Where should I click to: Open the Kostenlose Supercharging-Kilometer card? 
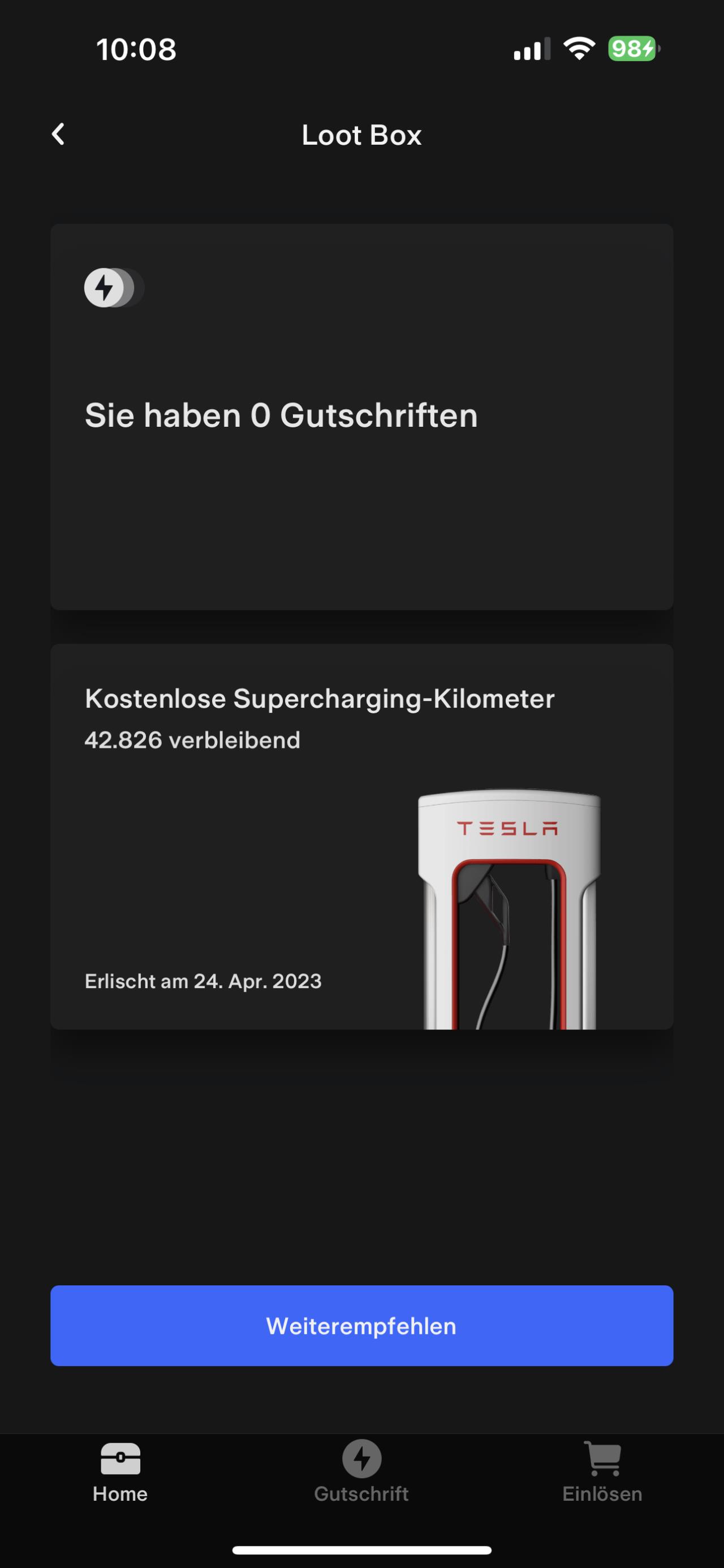pyautogui.click(x=361, y=837)
